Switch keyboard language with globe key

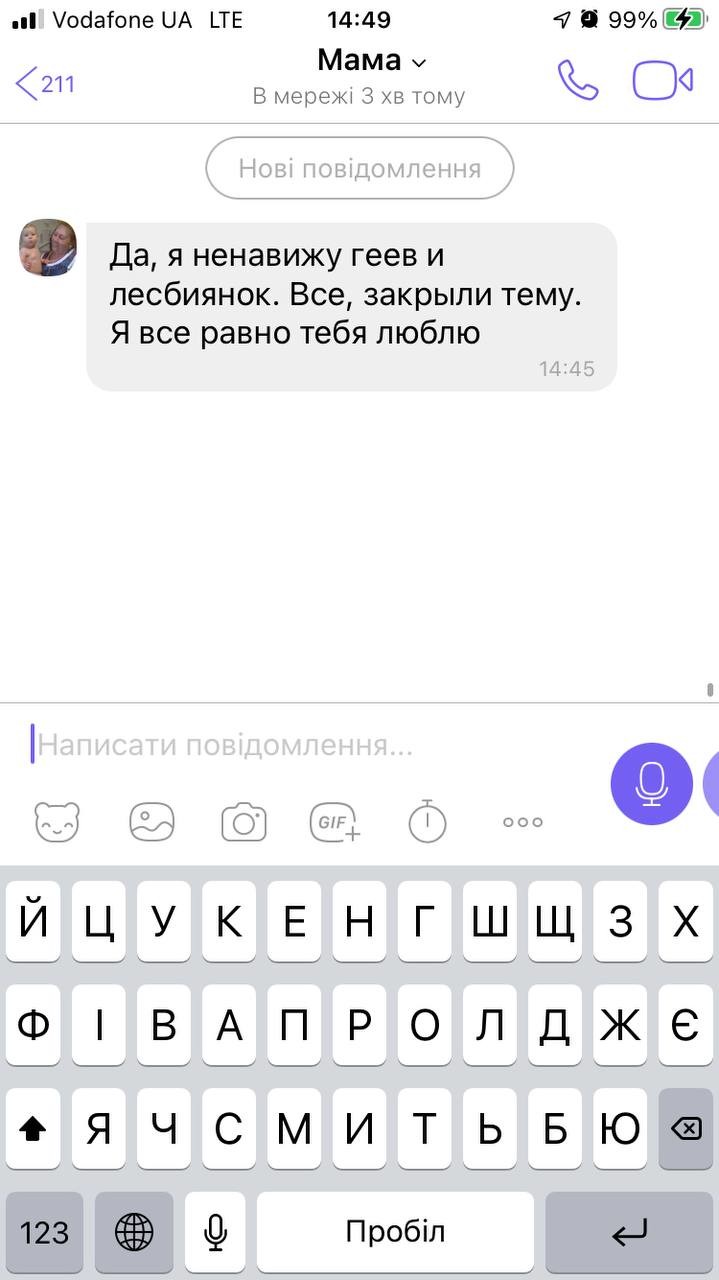coord(134,1232)
